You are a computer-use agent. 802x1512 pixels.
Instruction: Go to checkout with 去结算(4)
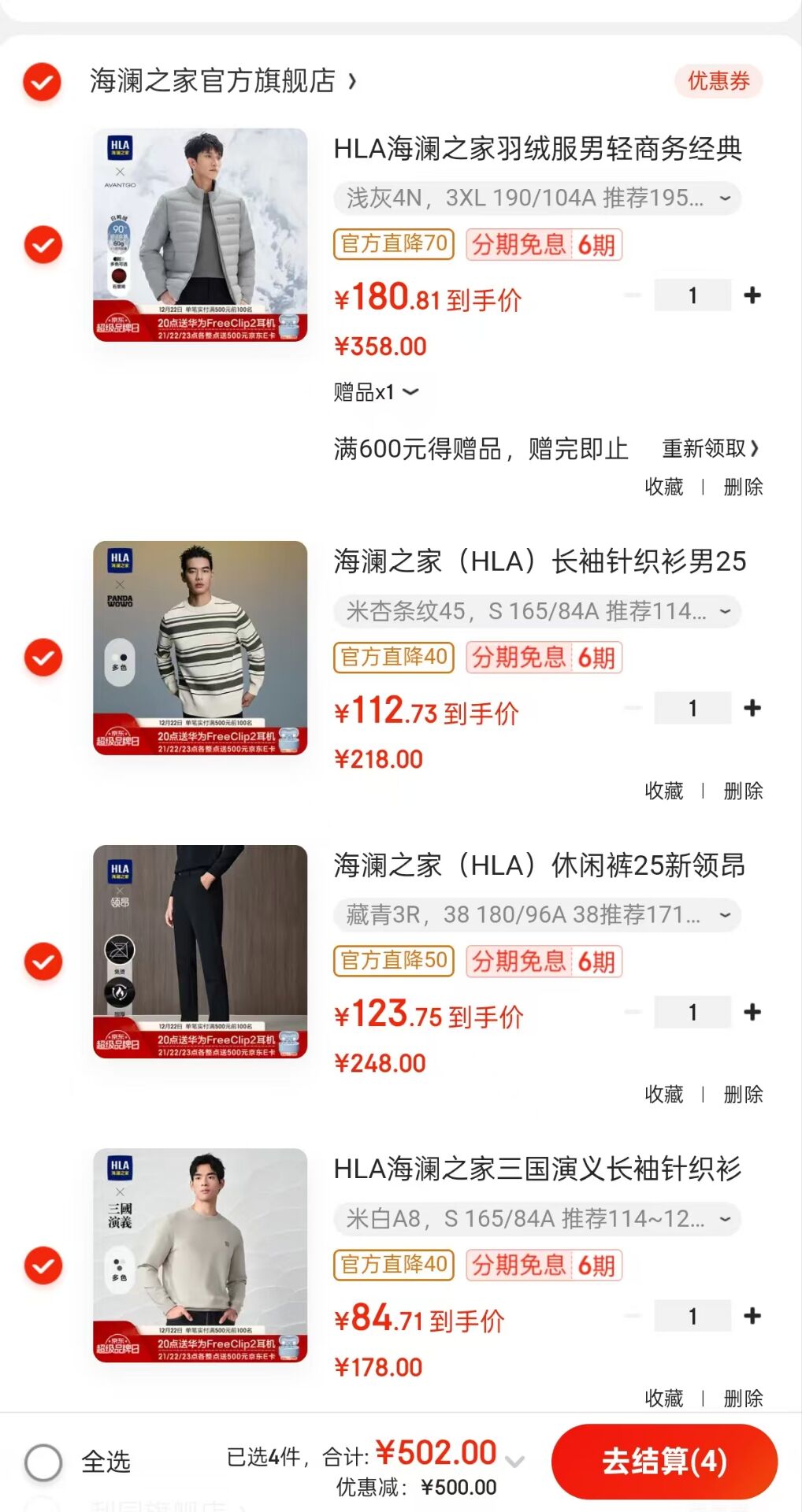click(664, 1462)
